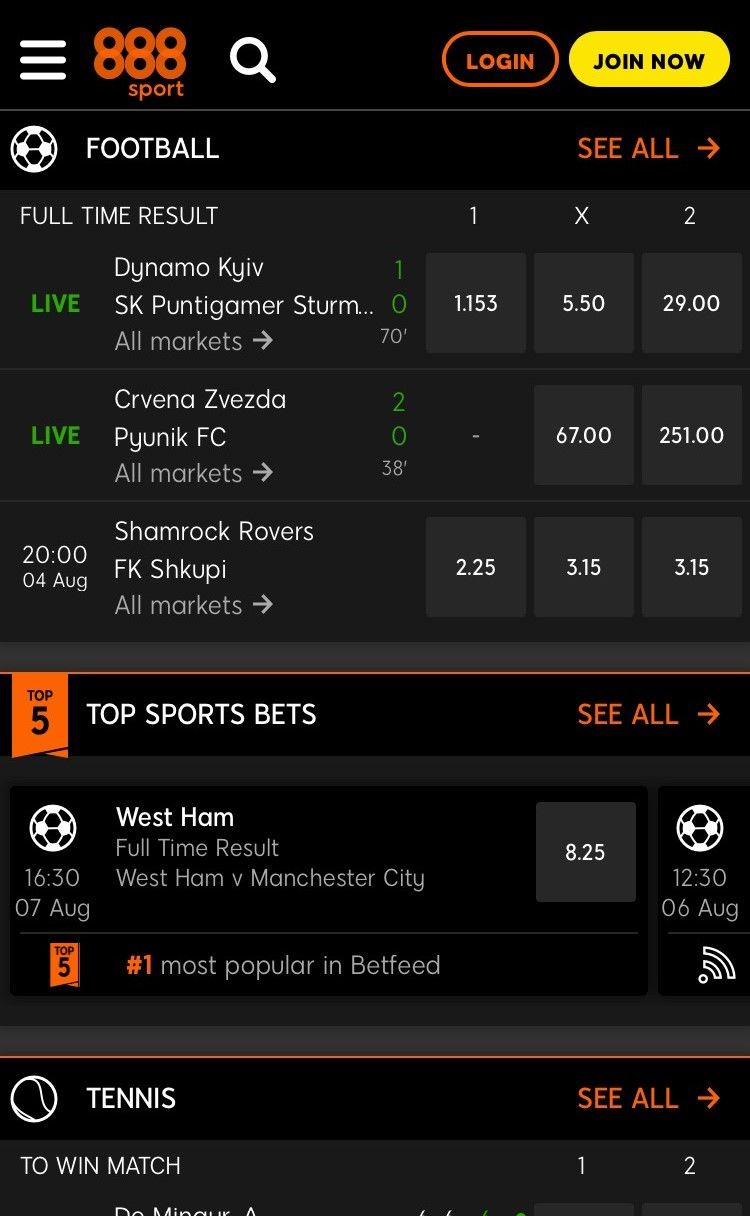Viewport: 750px width, 1216px height.
Task: Tap the LOGIN button
Action: pyautogui.click(x=500, y=60)
